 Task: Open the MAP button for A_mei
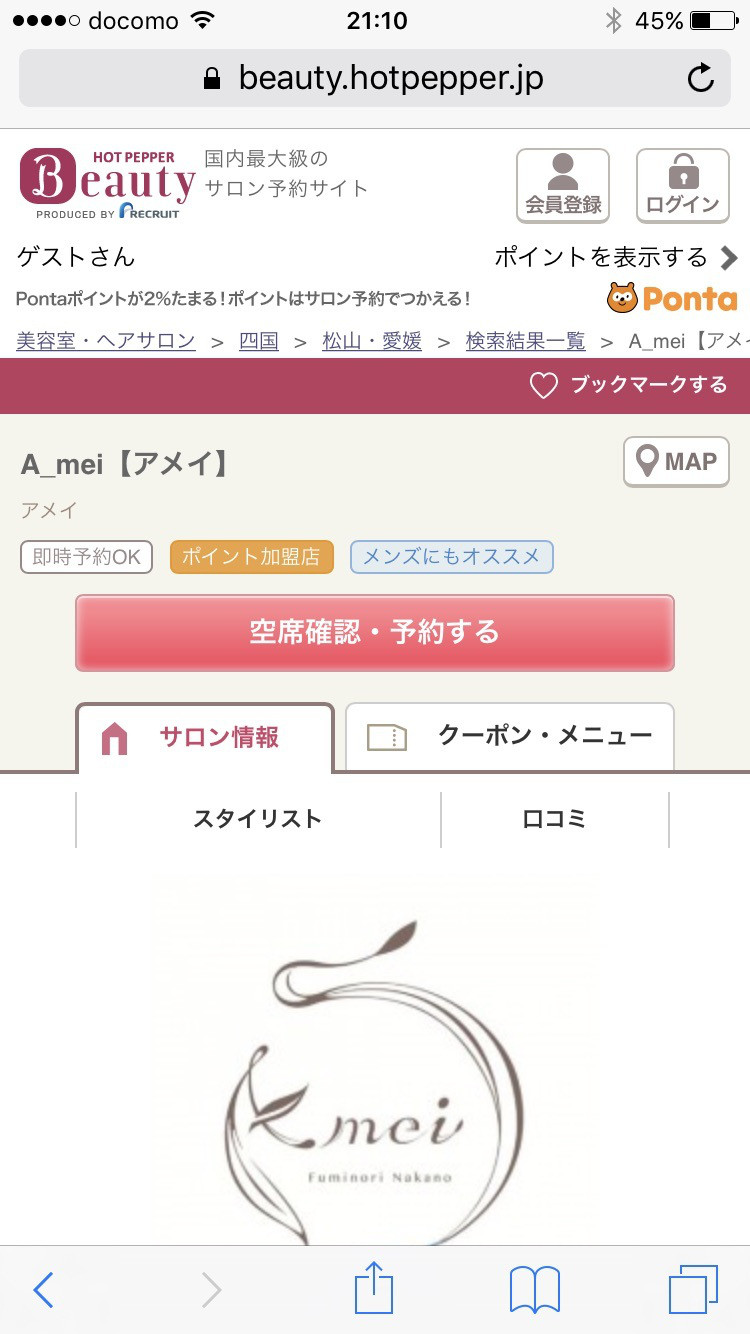(x=677, y=462)
